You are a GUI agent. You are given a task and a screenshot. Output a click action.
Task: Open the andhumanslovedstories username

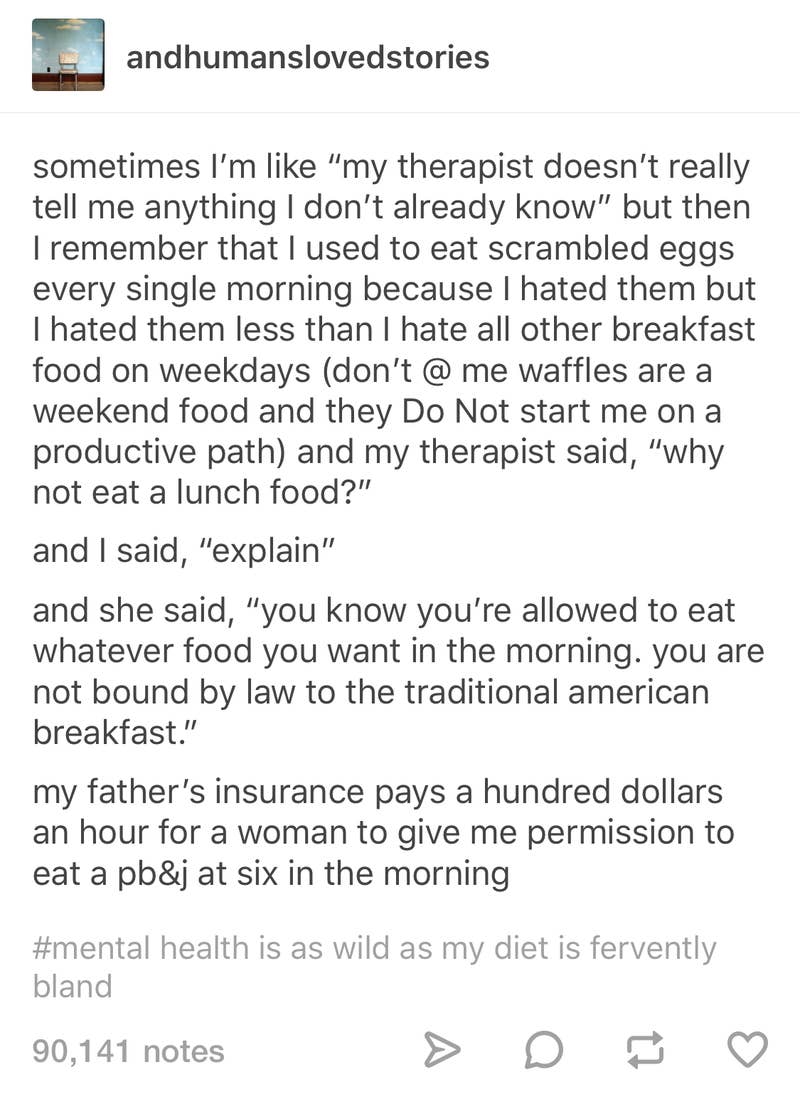coord(308,57)
